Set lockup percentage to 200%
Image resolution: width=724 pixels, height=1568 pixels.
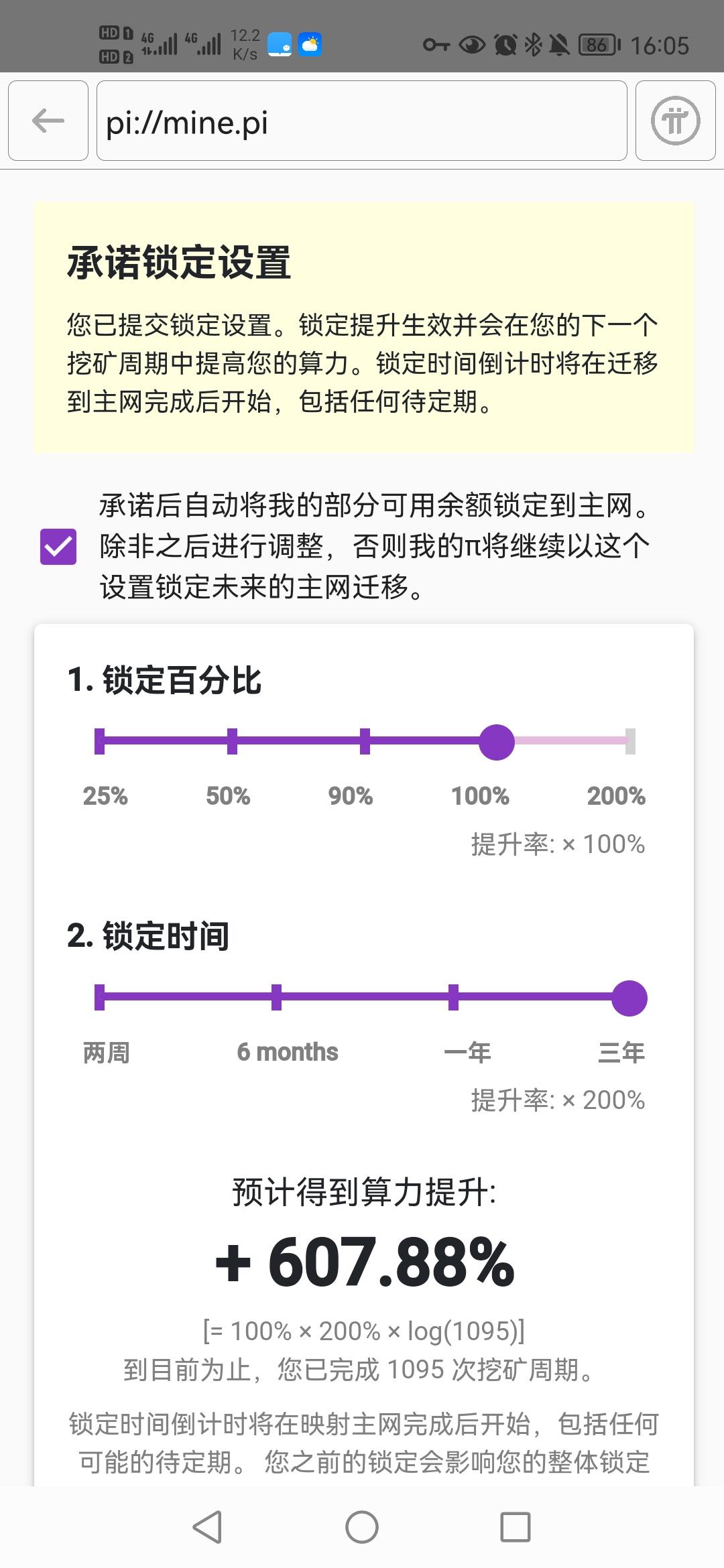tap(629, 741)
